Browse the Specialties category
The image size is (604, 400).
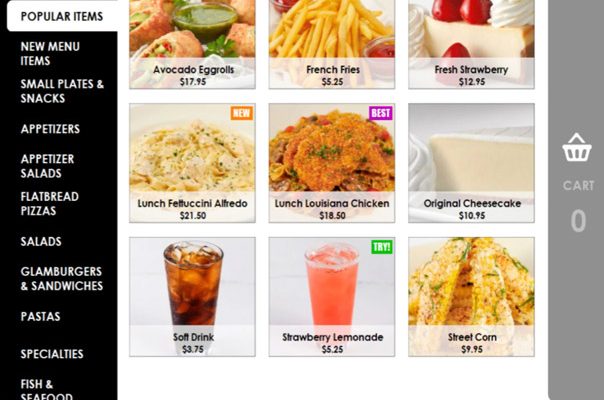[x=52, y=354]
